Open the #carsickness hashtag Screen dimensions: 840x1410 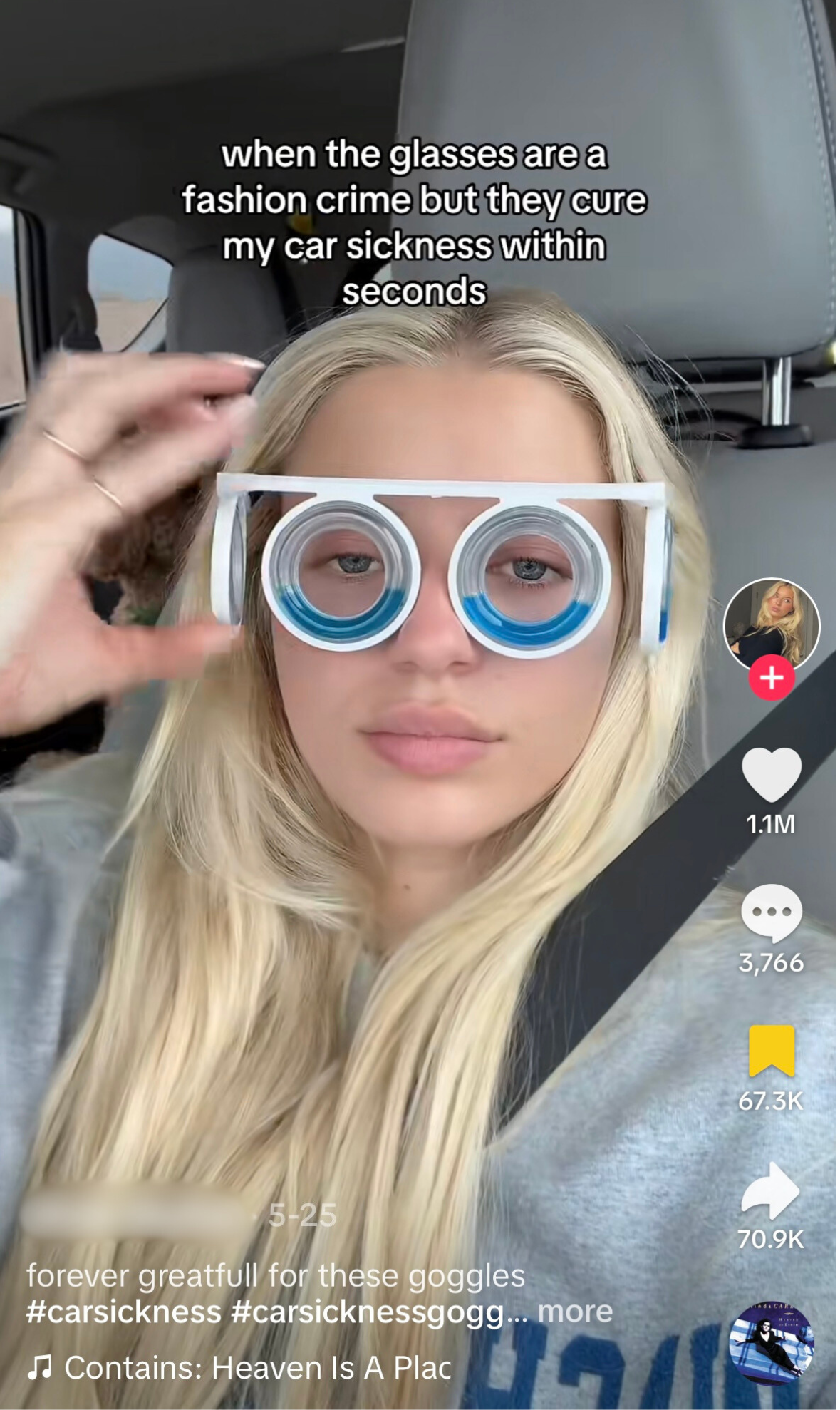(124, 1312)
